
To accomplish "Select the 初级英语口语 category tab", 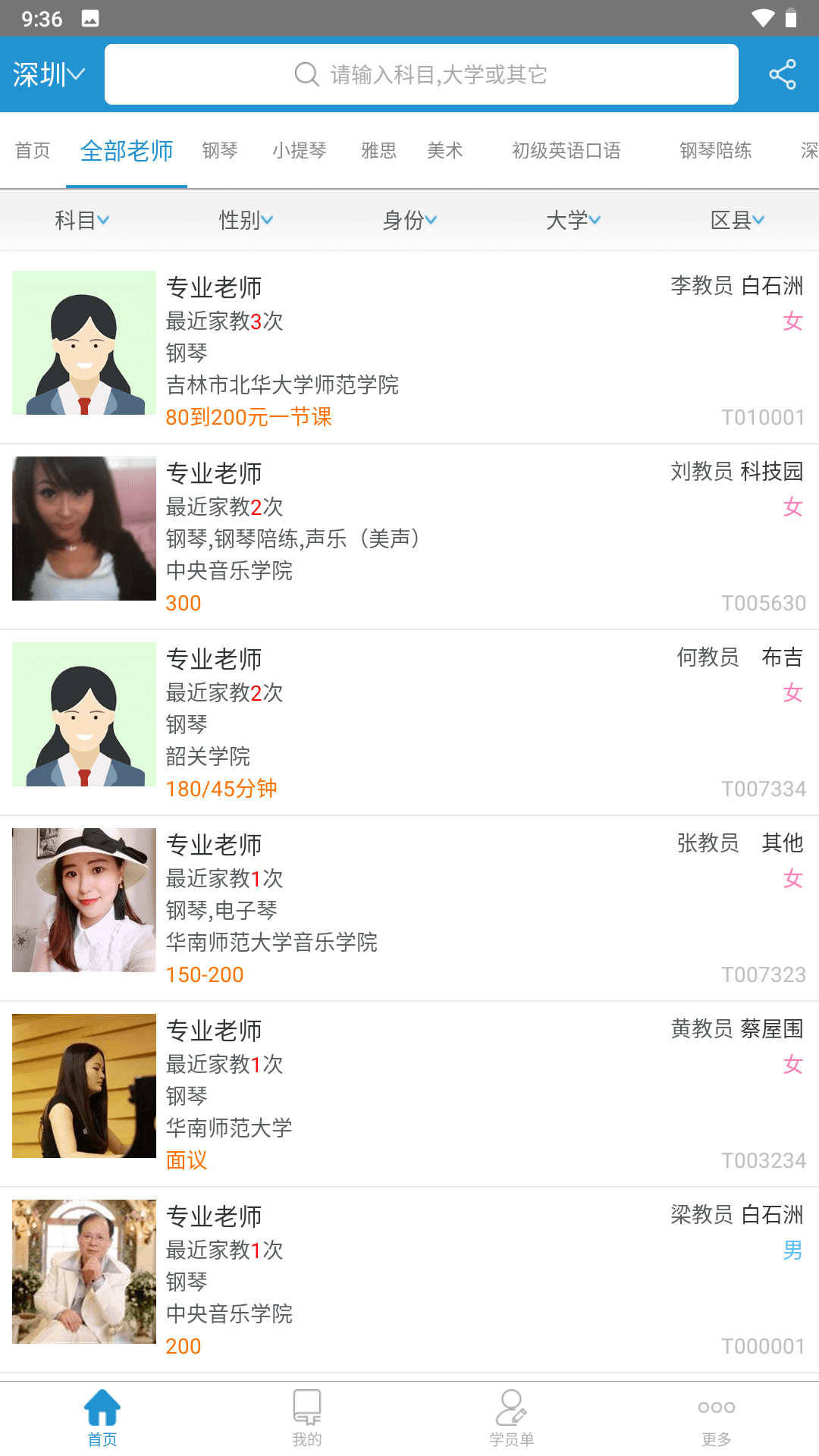I will coord(566,151).
